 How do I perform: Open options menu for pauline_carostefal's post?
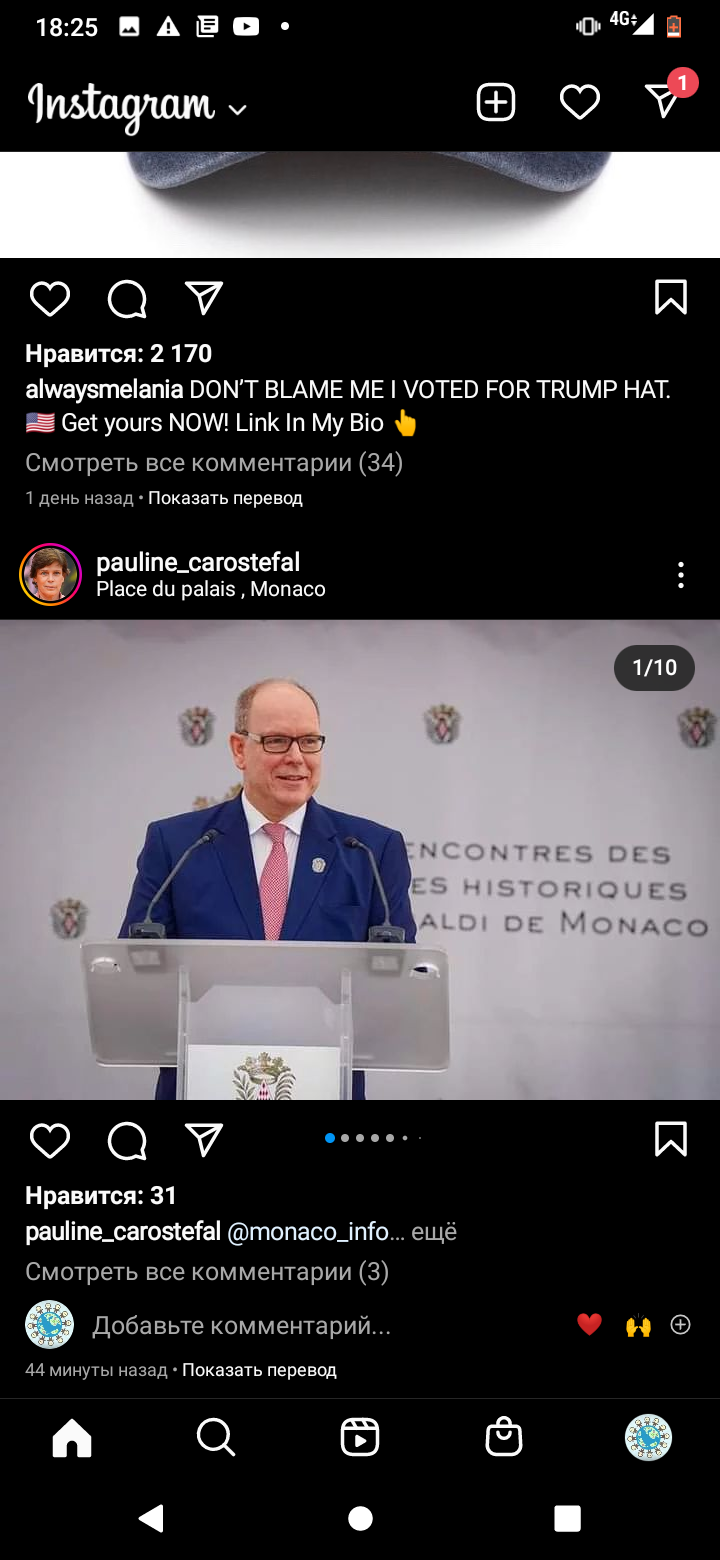point(680,575)
